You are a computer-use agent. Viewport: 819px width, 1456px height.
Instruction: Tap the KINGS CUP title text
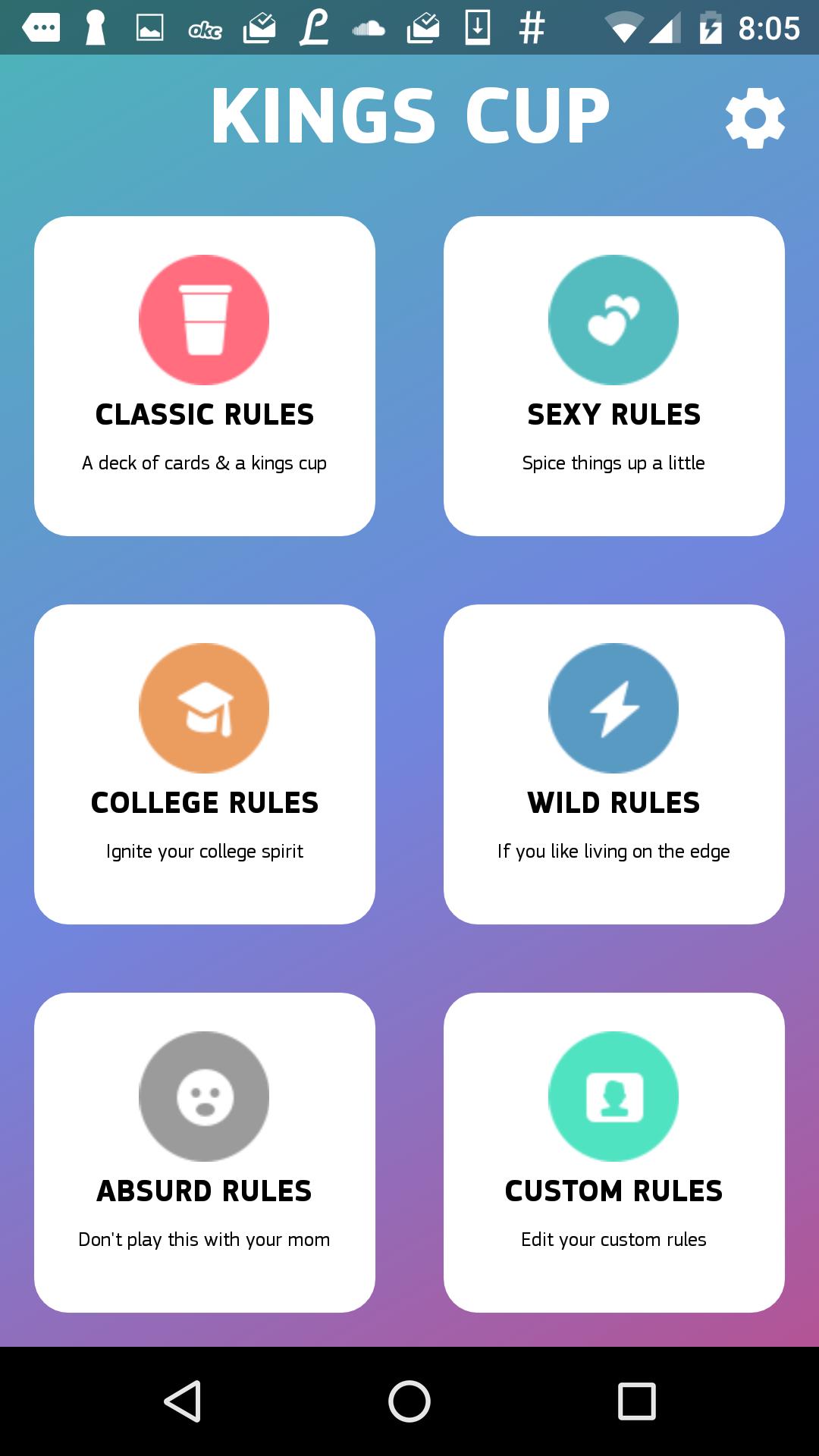(x=409, y=114)
